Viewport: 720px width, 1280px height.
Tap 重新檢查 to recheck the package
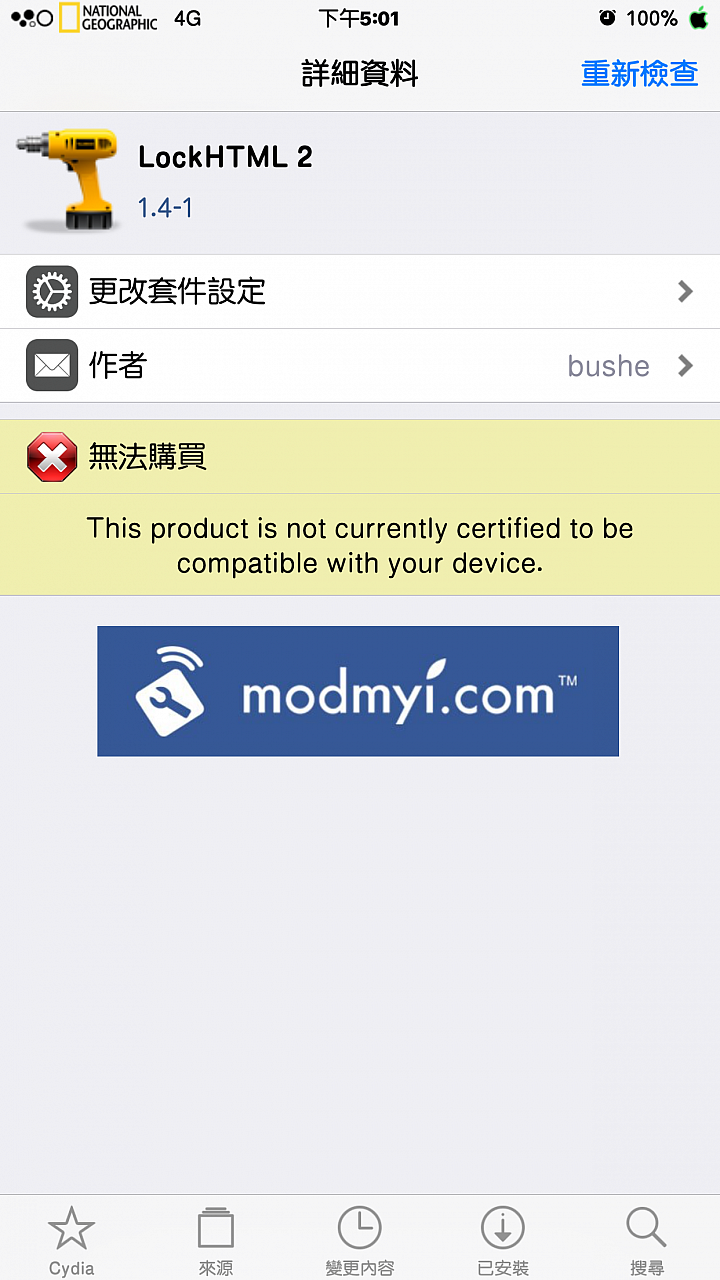[x=639, y=74]
